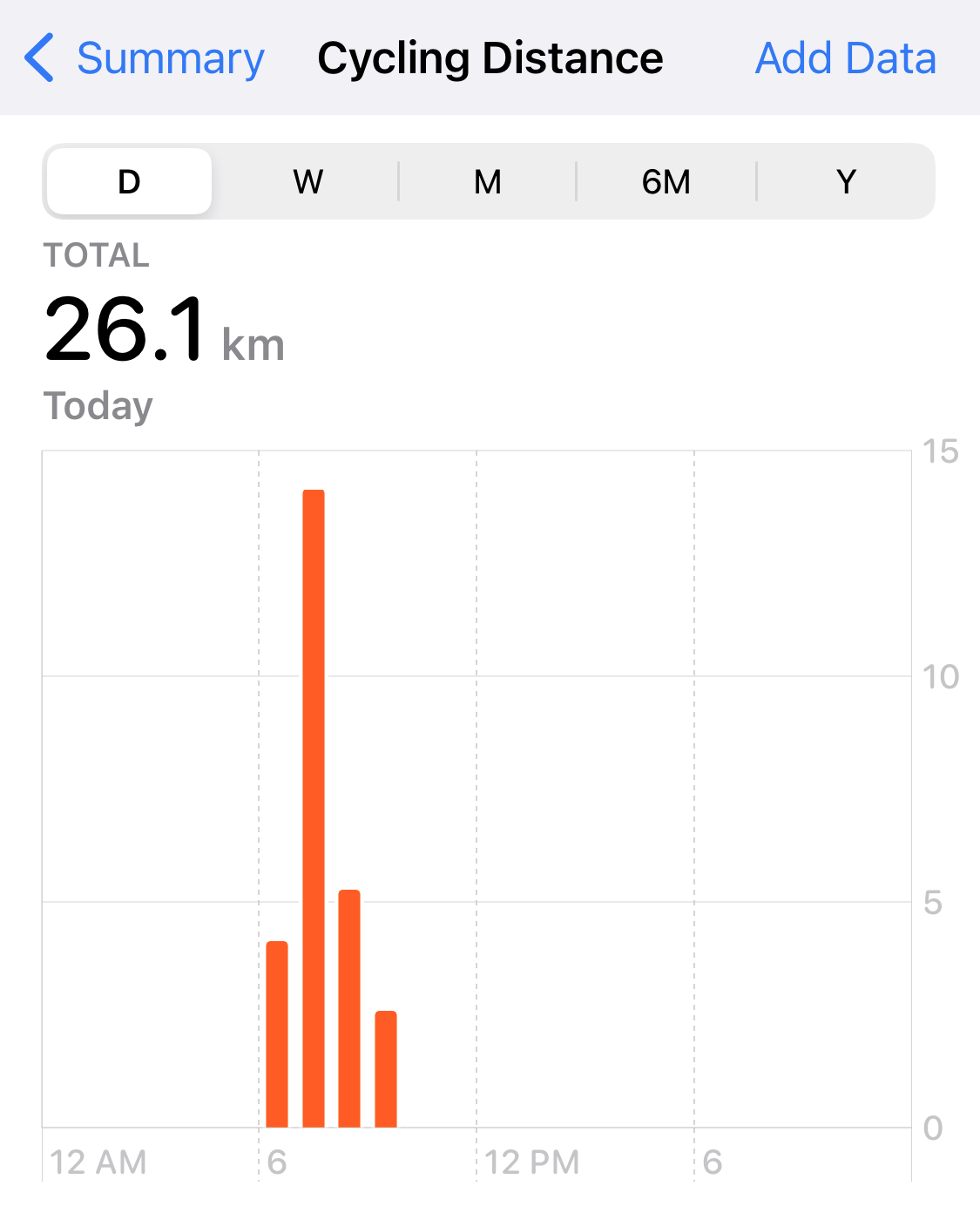
Task: Show the 6M six-month view
Action: coord(666,182)
